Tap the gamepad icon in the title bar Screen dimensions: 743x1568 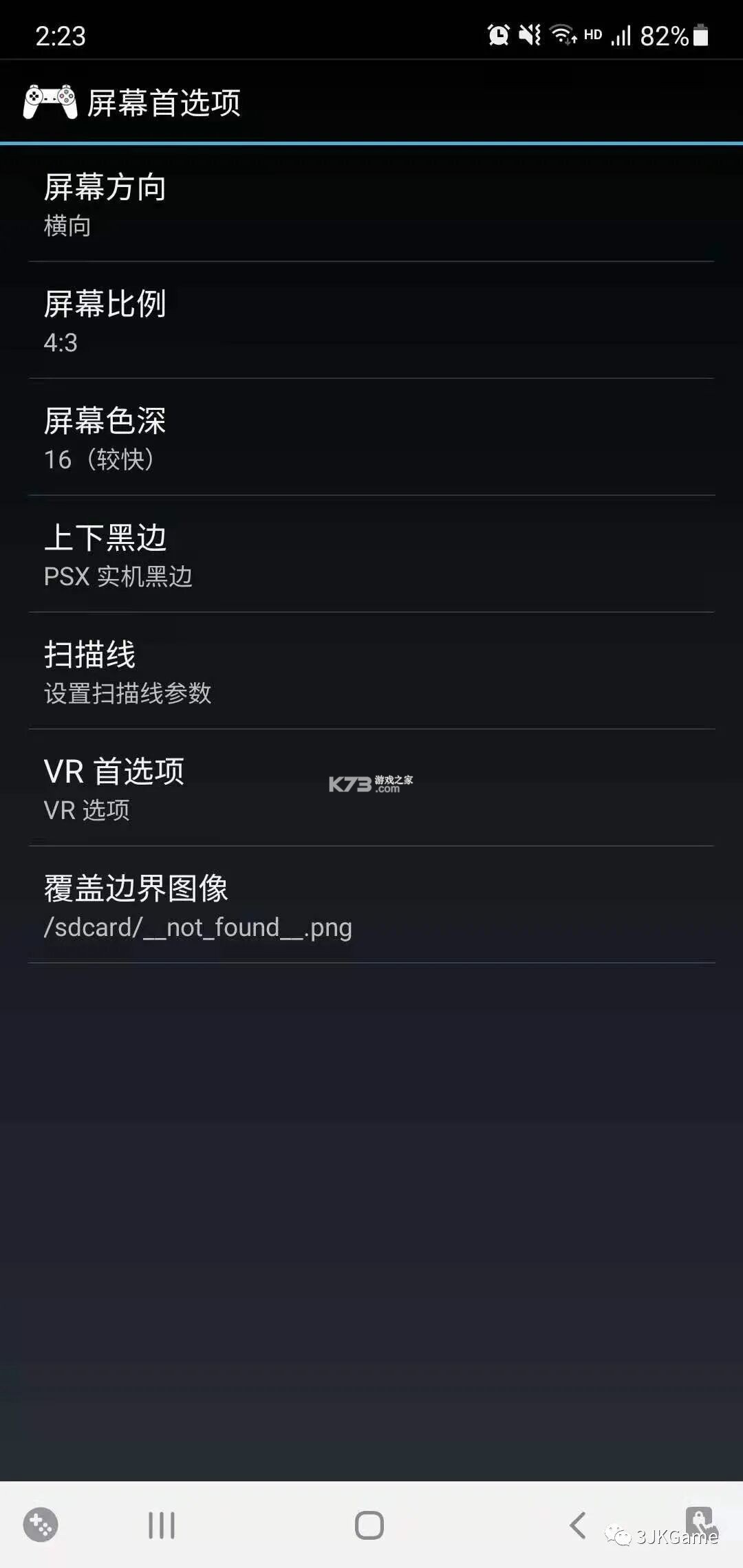click(x=50, y=102)
